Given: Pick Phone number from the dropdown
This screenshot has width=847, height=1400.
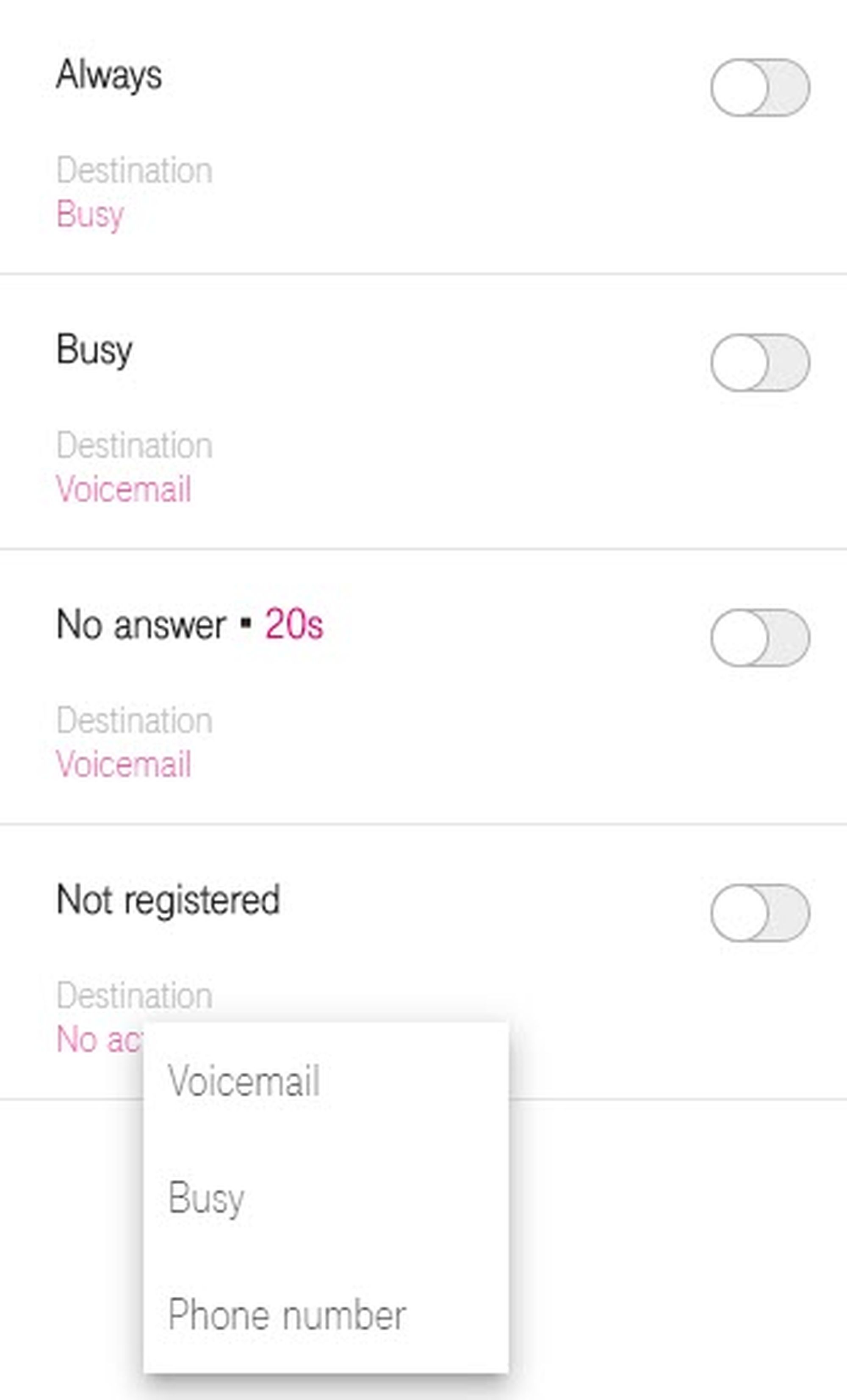Looking at the screenshot, I should coord(287,1315).
